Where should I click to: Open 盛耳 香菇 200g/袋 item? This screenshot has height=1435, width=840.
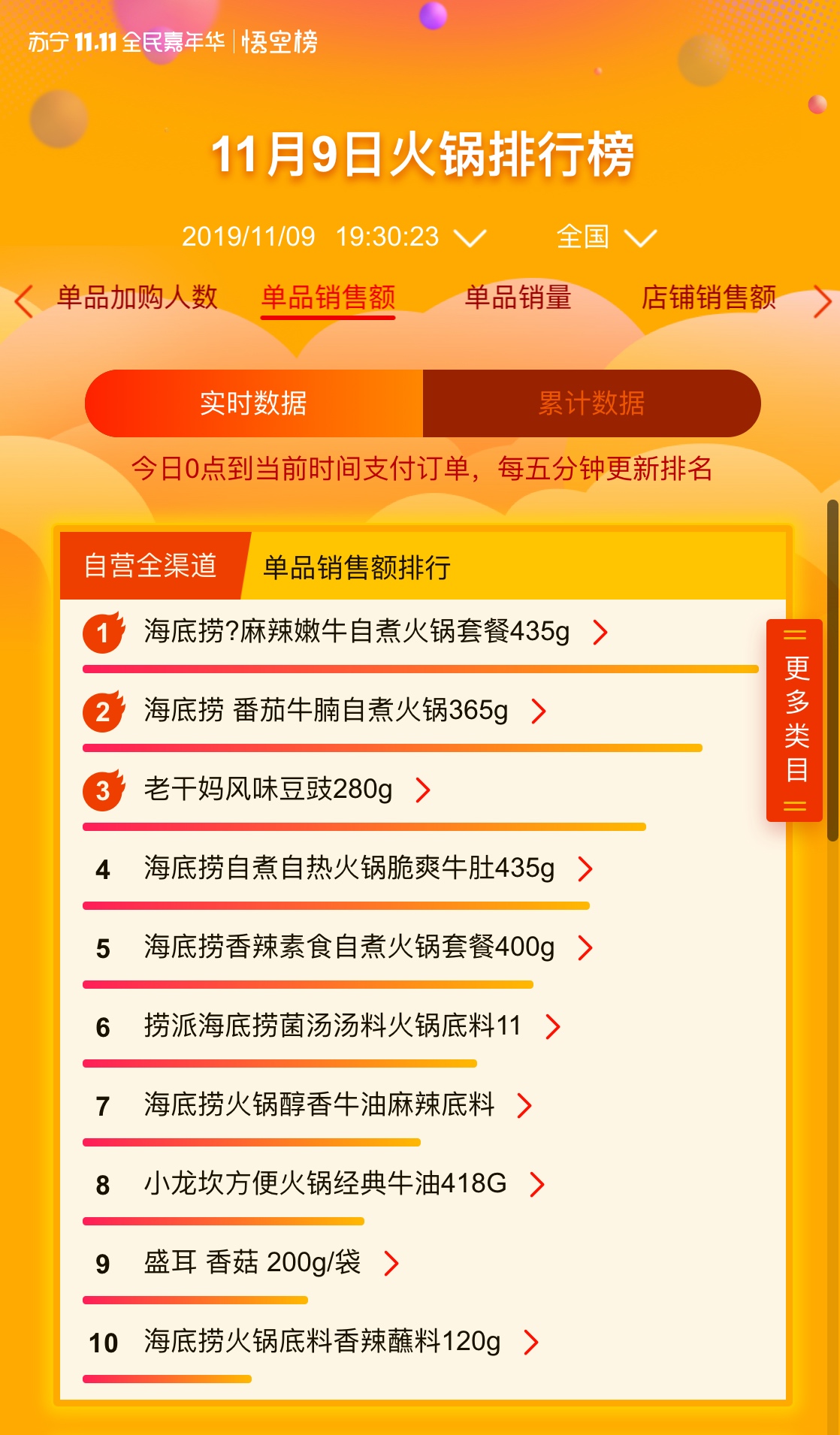click(x=253, y=1263)
